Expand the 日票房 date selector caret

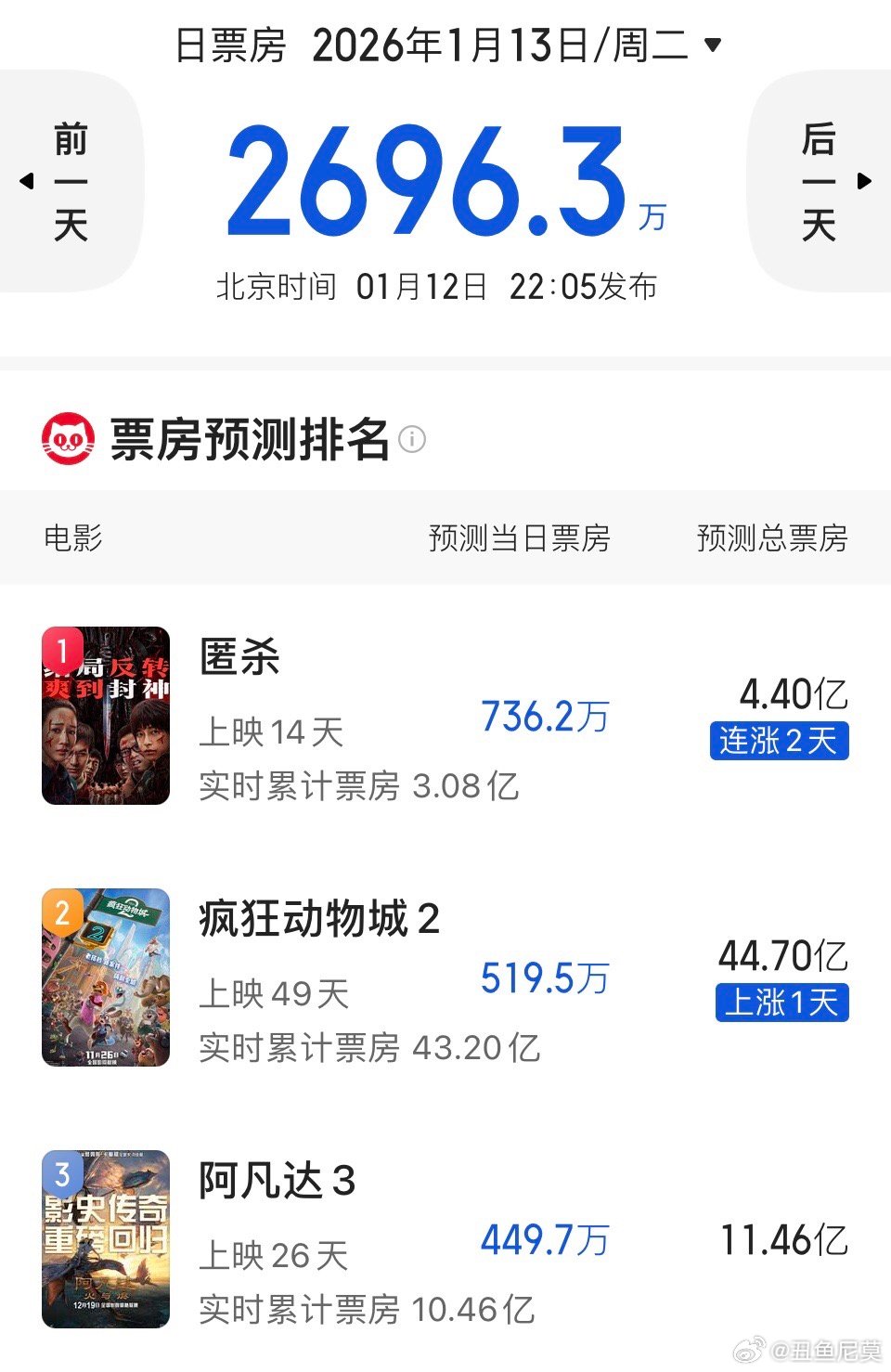715,45
